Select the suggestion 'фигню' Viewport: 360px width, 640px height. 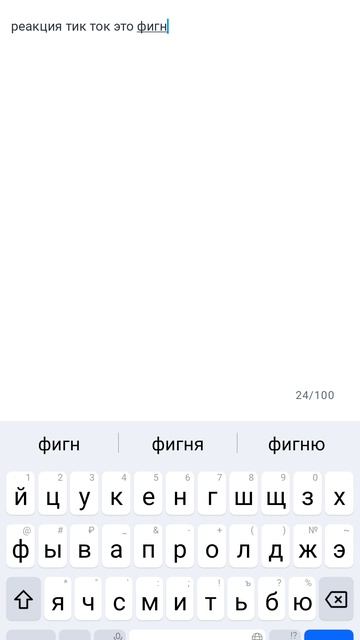297,444
